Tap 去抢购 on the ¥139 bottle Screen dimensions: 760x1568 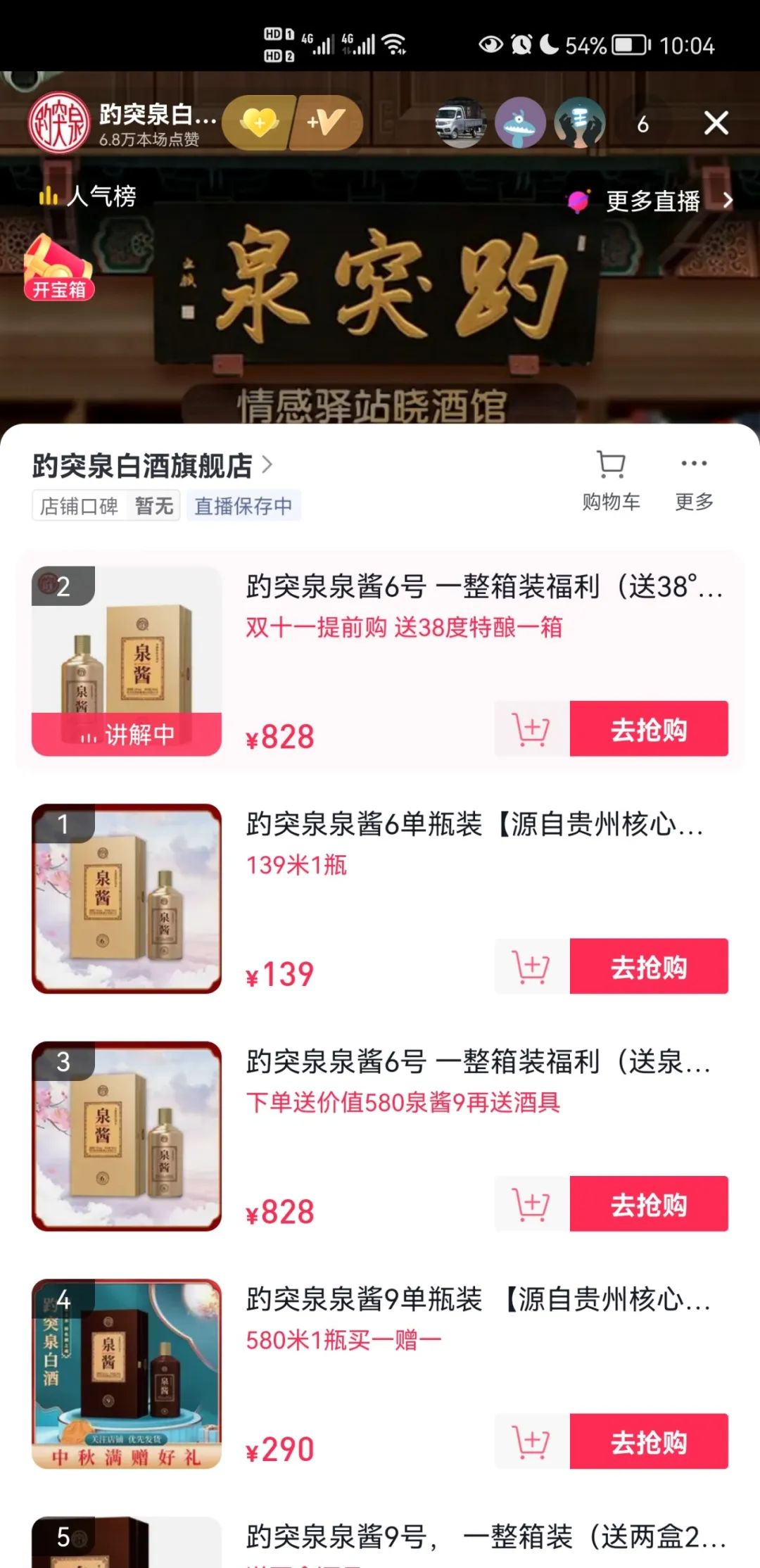pyautogui.click(x=647, y=967)
